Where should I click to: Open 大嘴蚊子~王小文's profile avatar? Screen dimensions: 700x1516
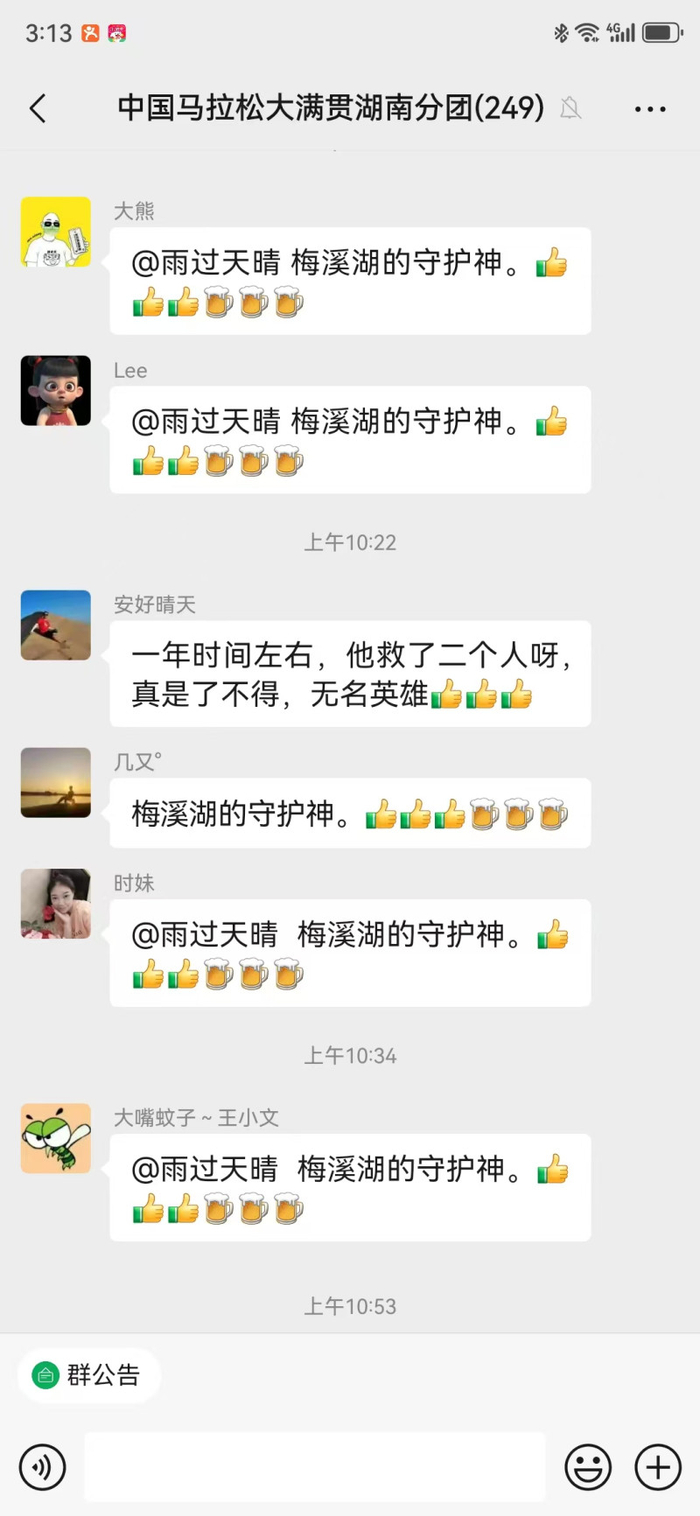(56, 1138)
